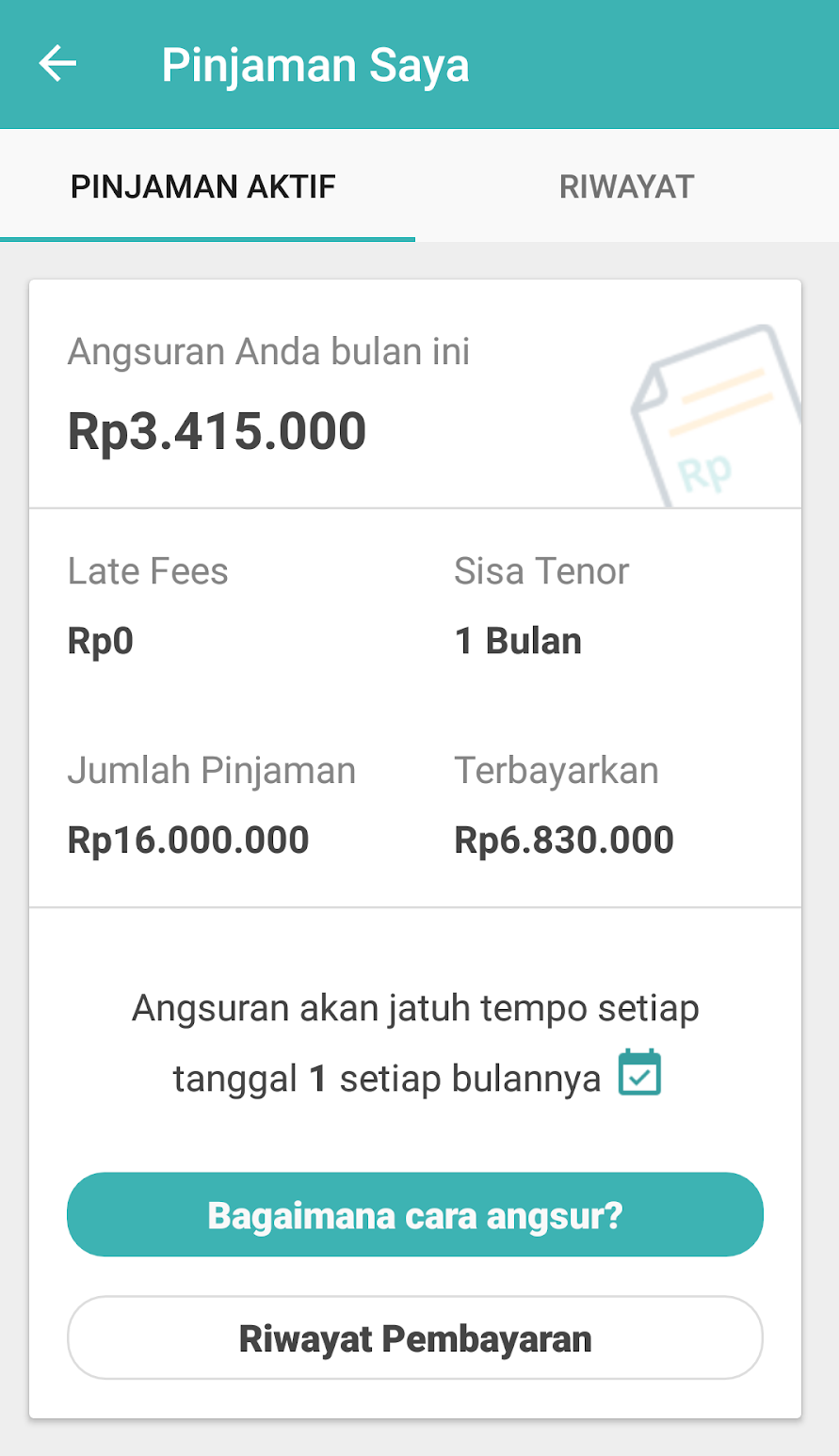Tap the Rp3.415.000 installment amount
Image resolution: width=839 pixels, height=1456 pixels.
[218, 430]
